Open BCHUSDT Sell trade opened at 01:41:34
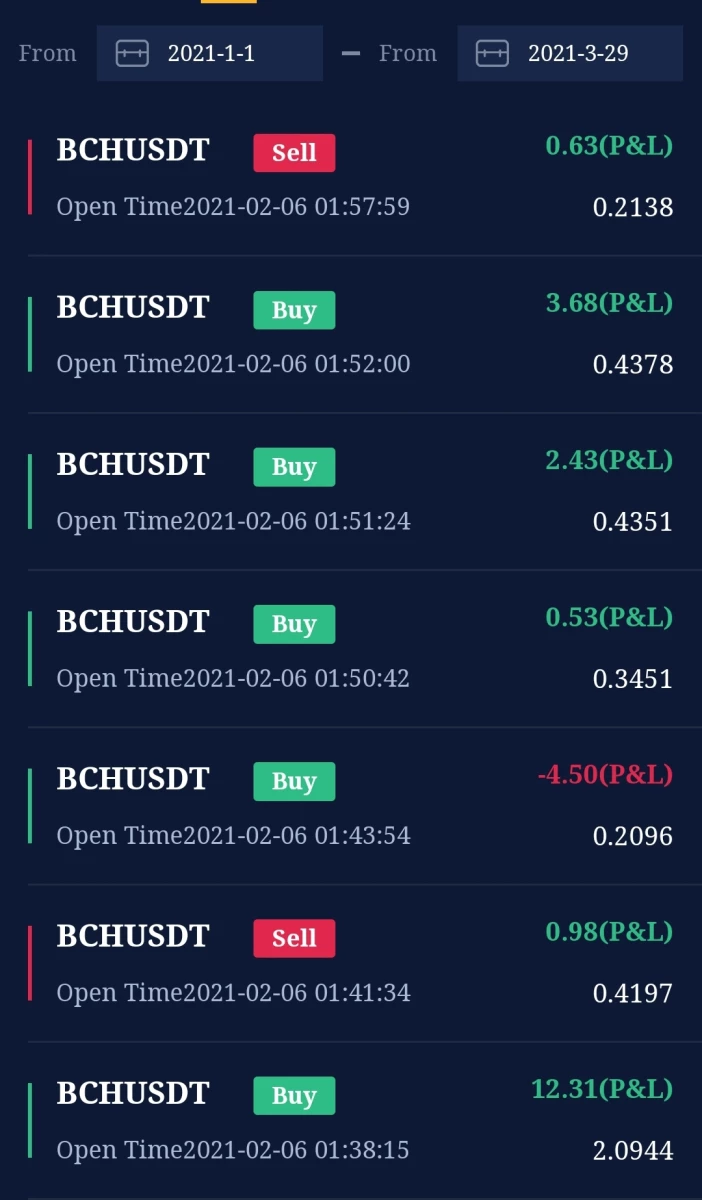Viewport: 702px width, 1200px height. 351,963
